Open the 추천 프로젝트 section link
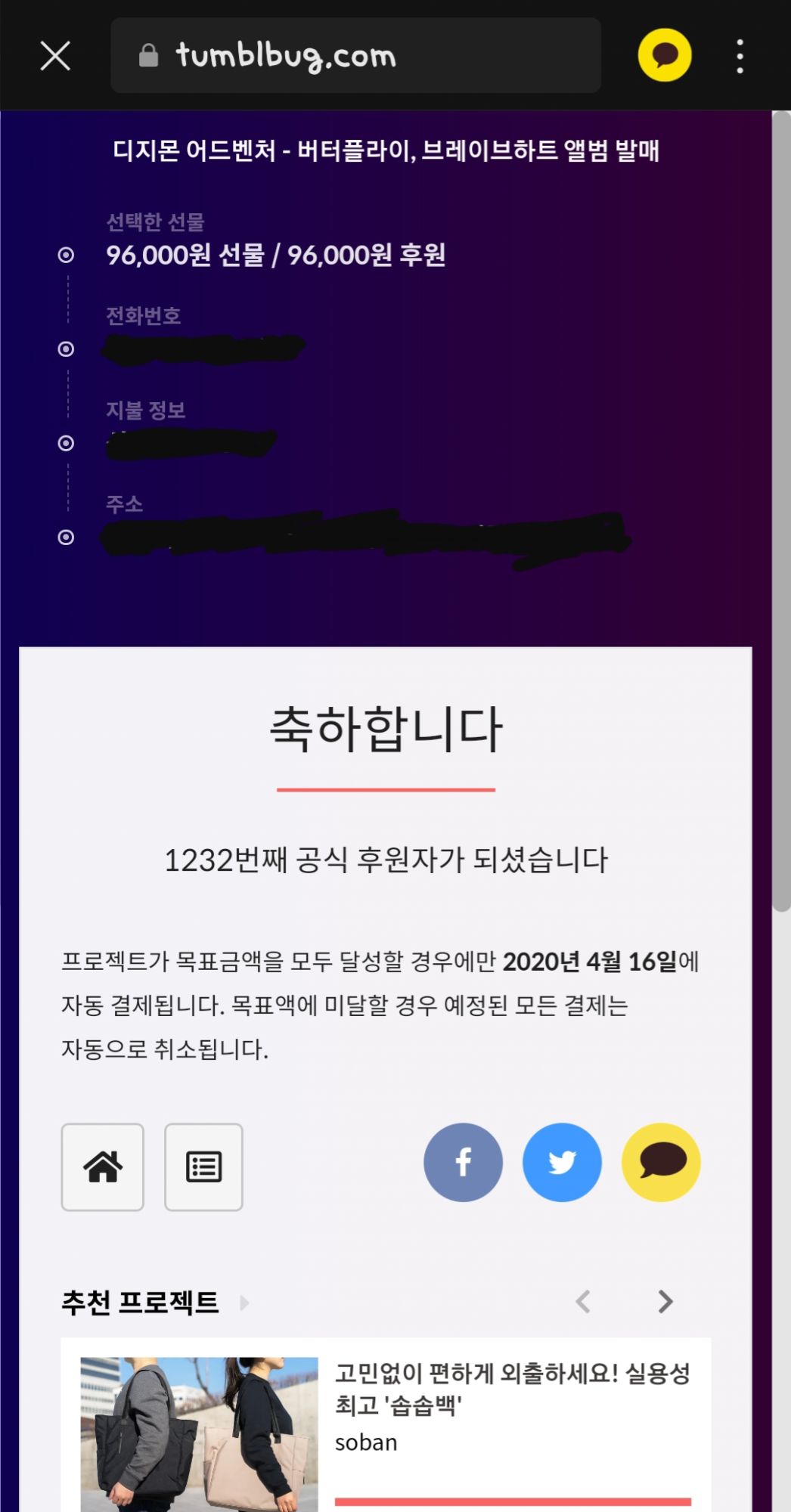The image size is (791, 1512). point(155,1302)
